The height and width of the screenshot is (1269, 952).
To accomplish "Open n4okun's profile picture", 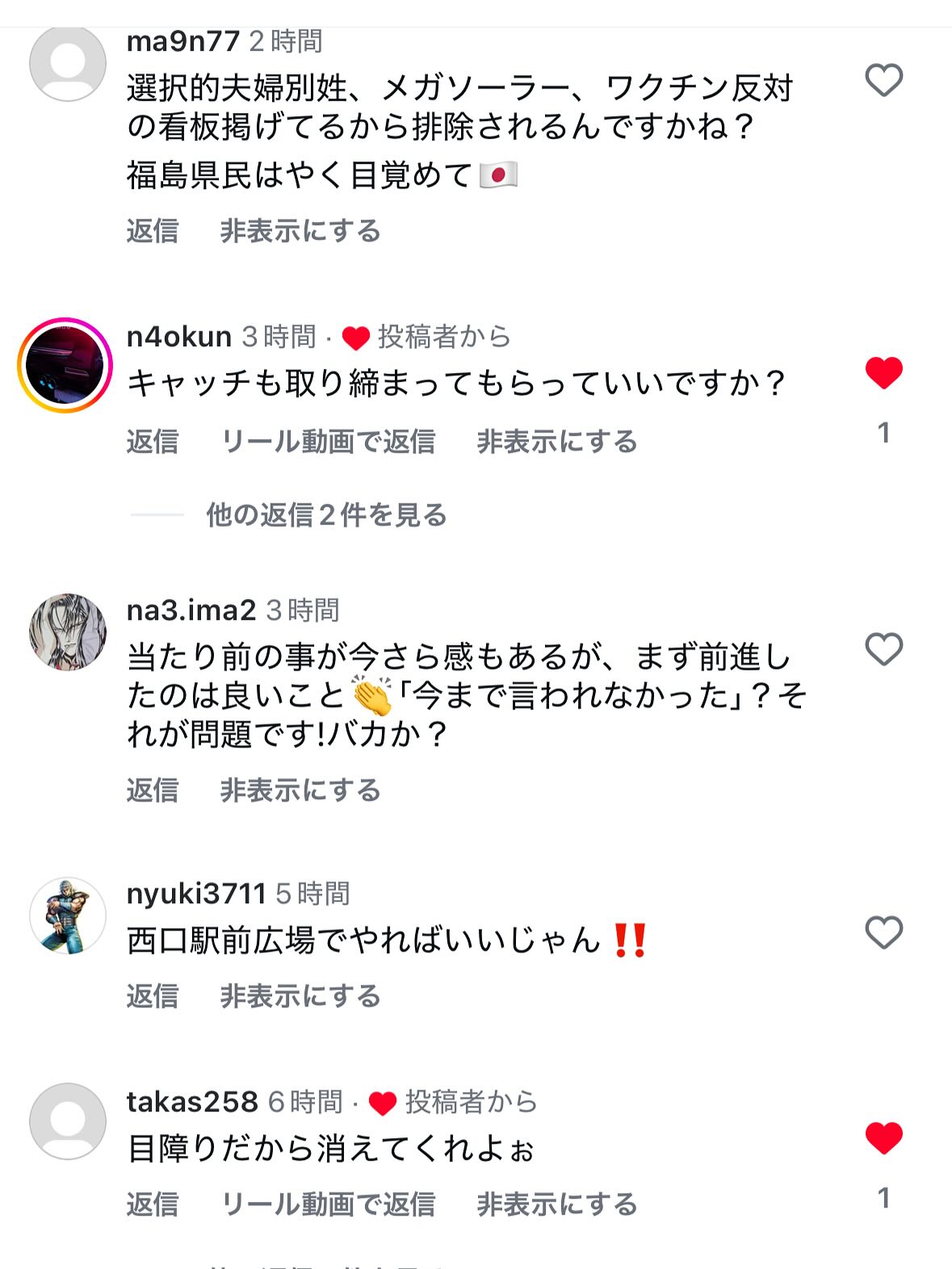I will (x=65, y=365).
